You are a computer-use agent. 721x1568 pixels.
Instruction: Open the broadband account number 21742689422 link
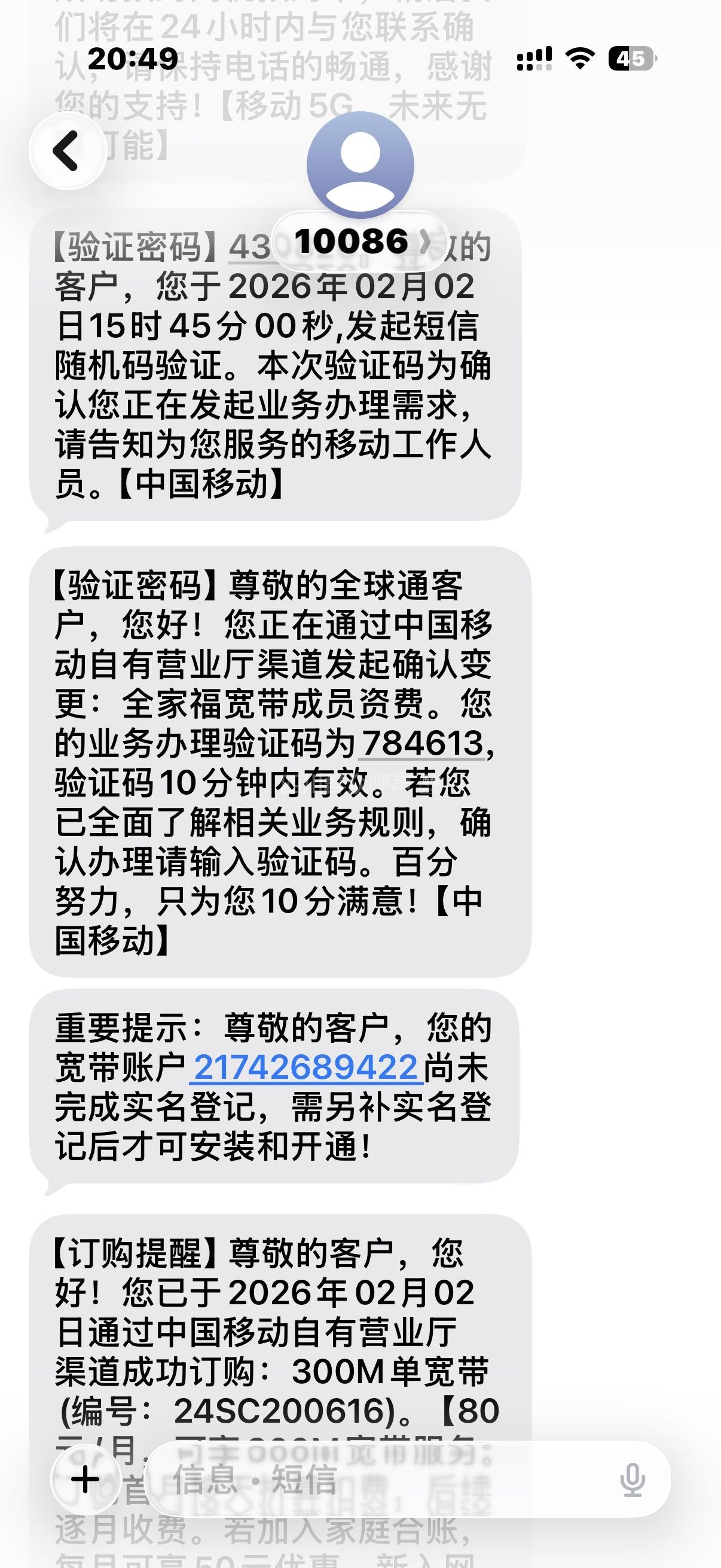point(305,1067)
